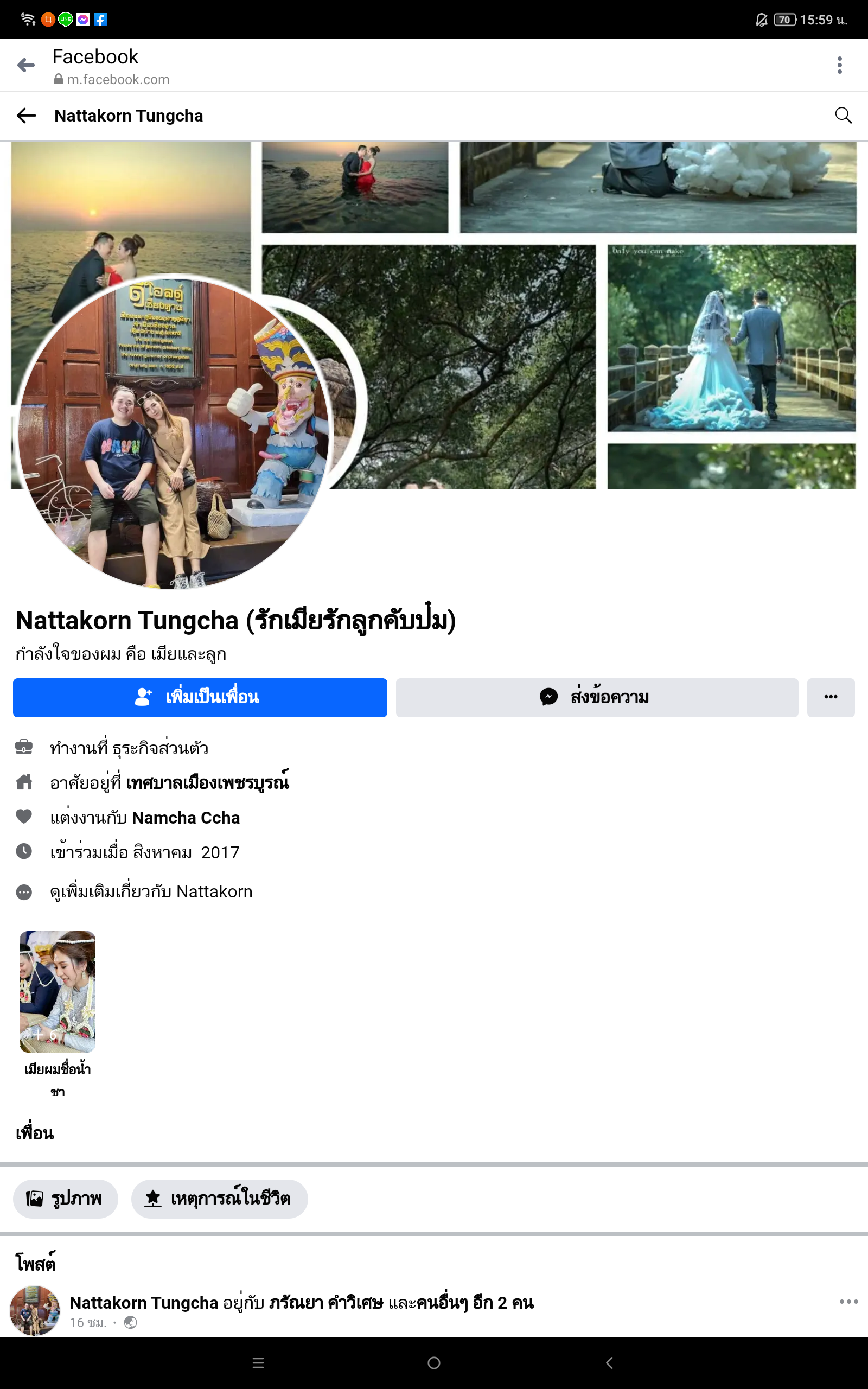Open the more options button beside ส่งข้อความ
868x1389 pixels.
click(831, 697)
